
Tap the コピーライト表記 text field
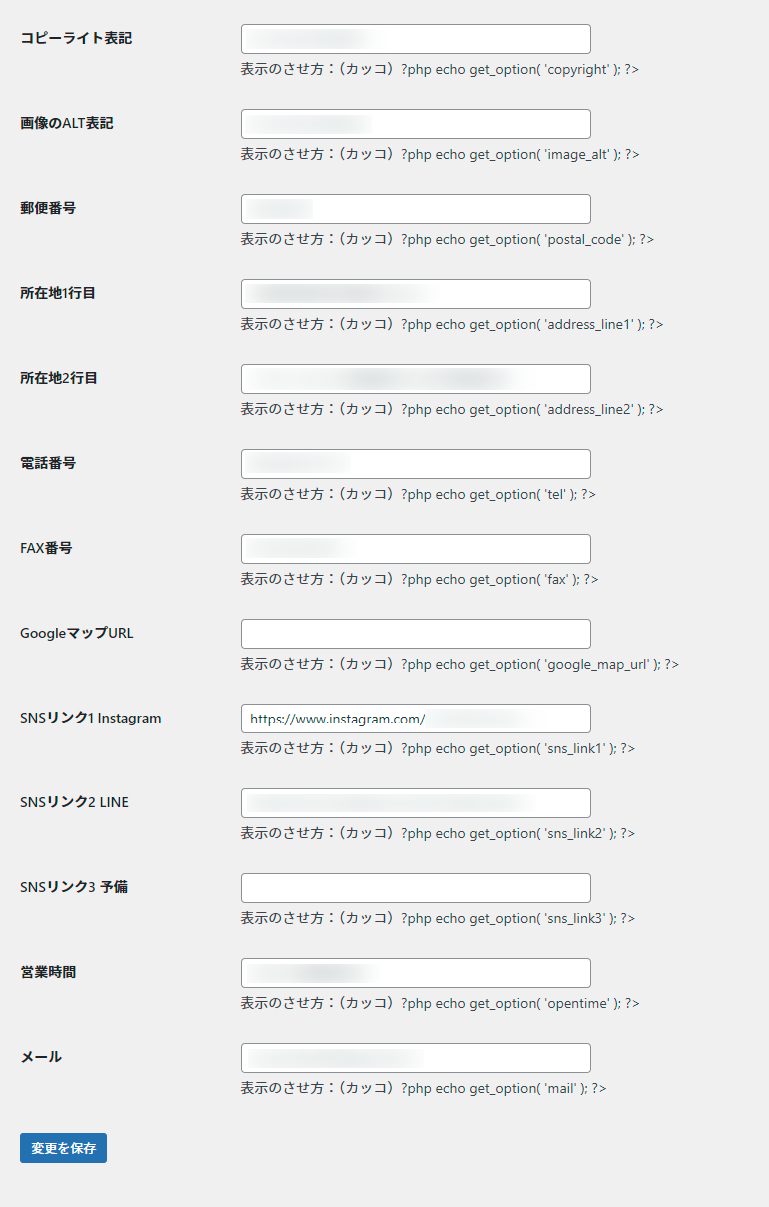tap(415, 39)
